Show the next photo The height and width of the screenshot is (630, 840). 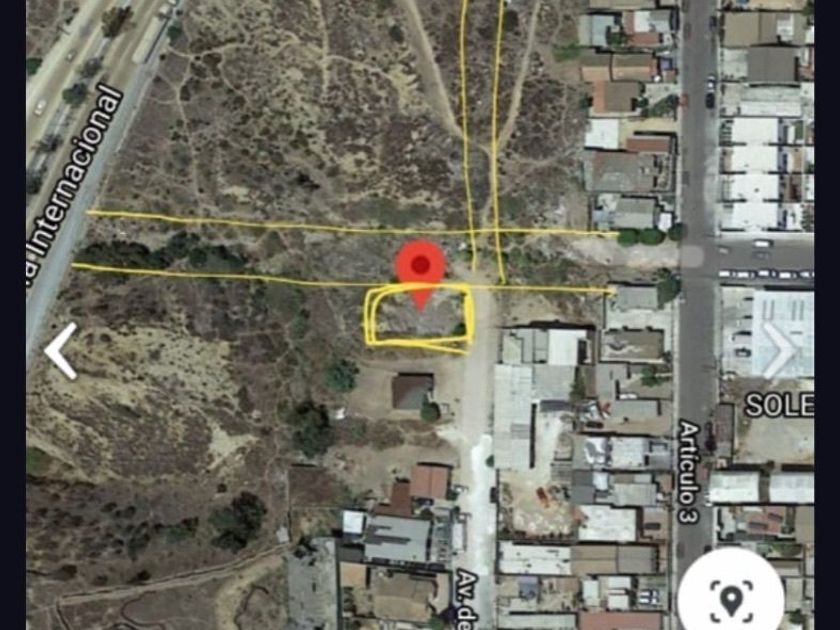tap(778, 351)
